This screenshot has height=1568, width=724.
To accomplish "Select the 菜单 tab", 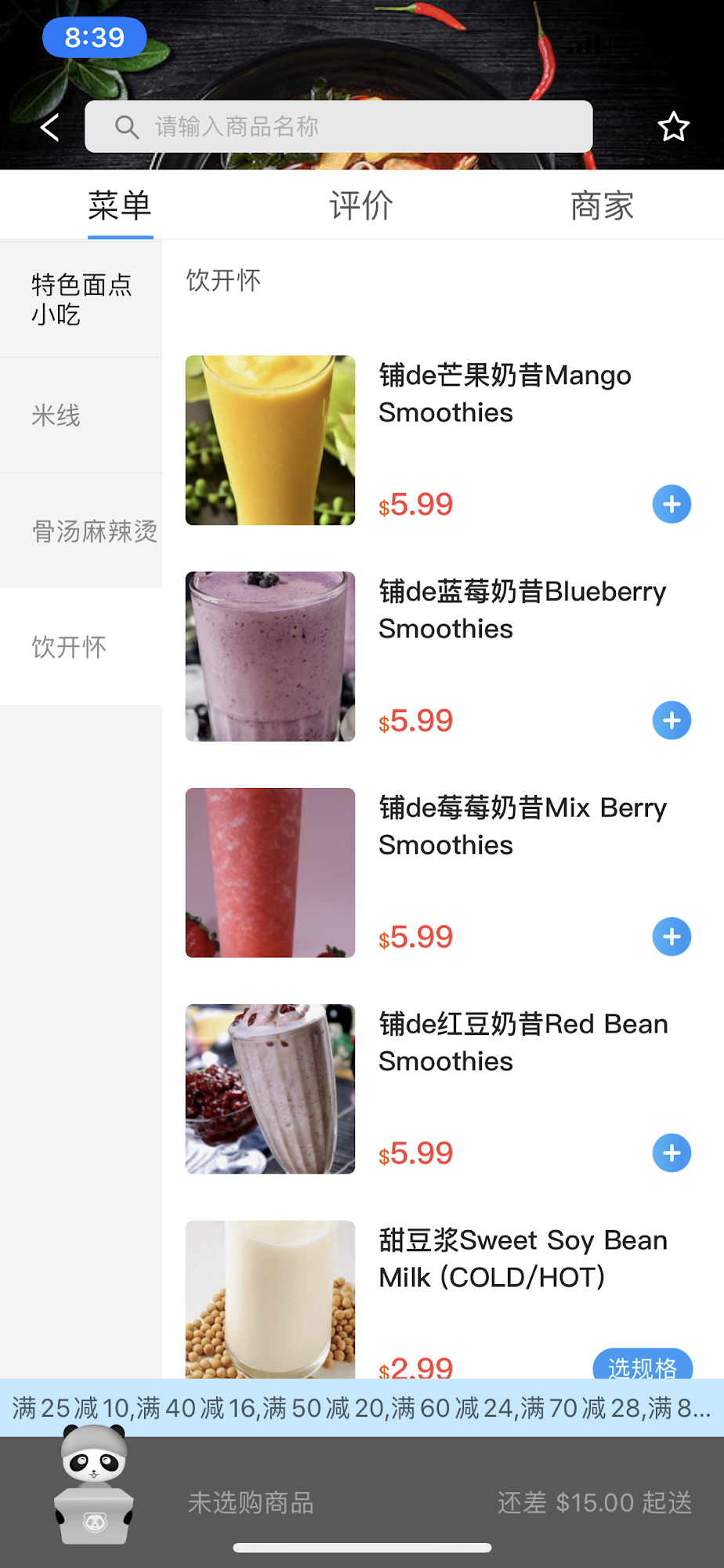I will coord(120,206).
